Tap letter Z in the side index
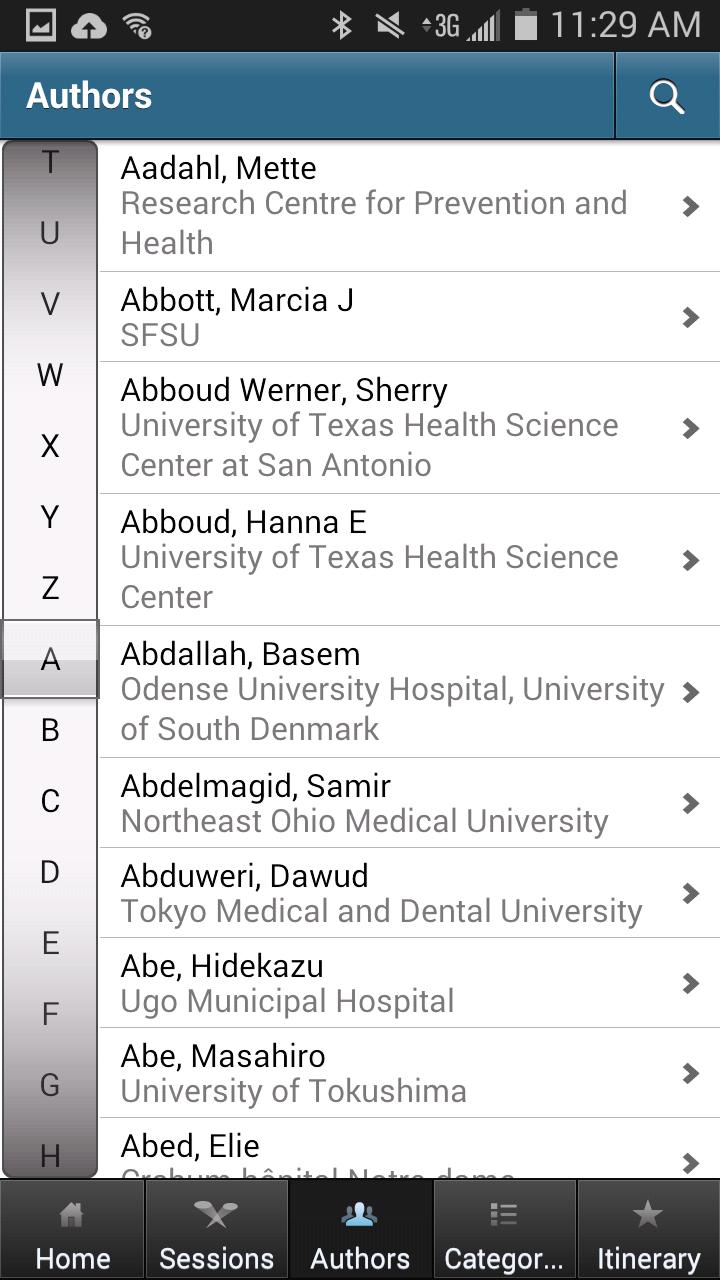 coord(48,588)
